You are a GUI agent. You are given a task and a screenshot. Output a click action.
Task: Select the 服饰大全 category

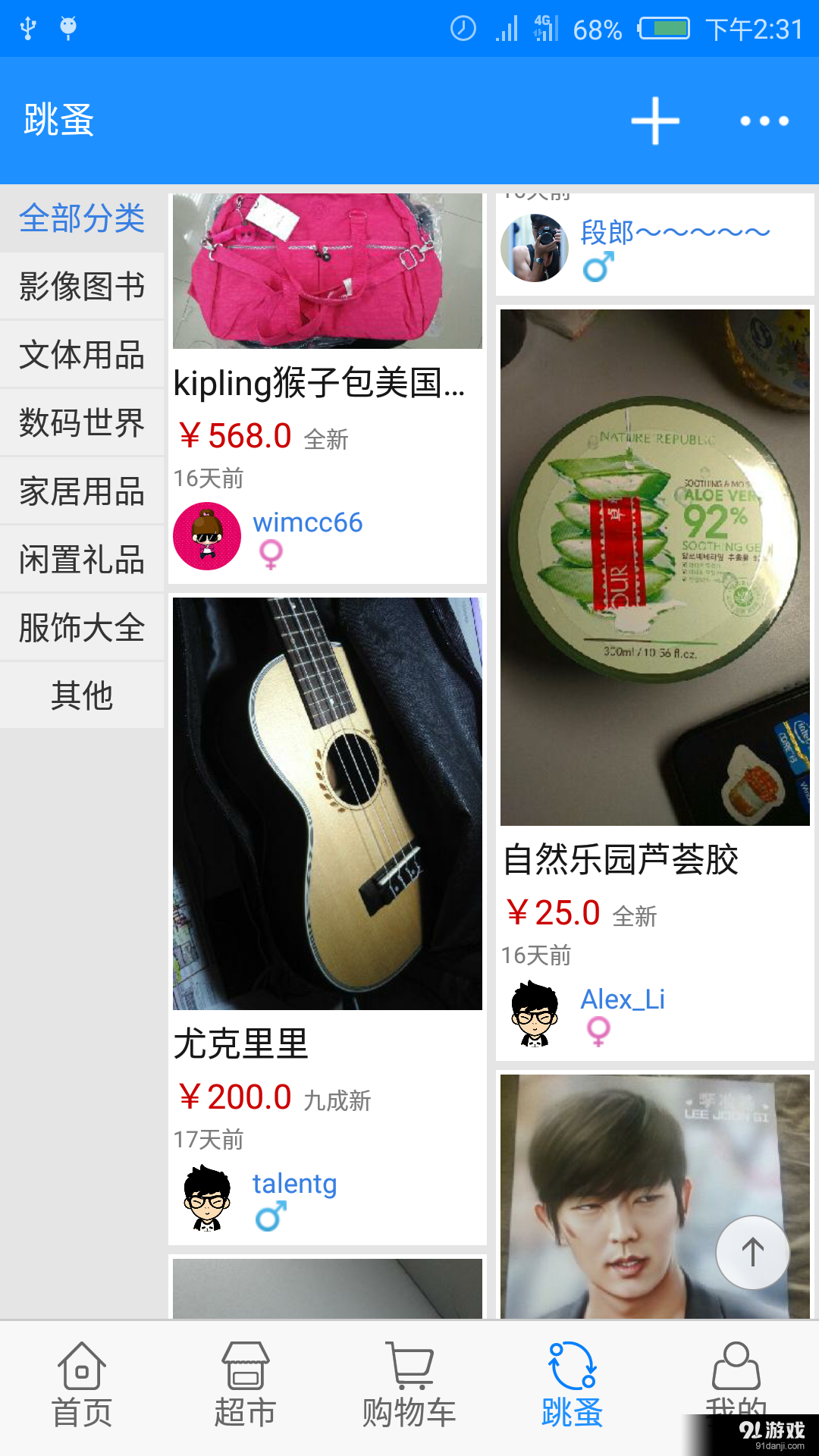(x=81, y=627)
